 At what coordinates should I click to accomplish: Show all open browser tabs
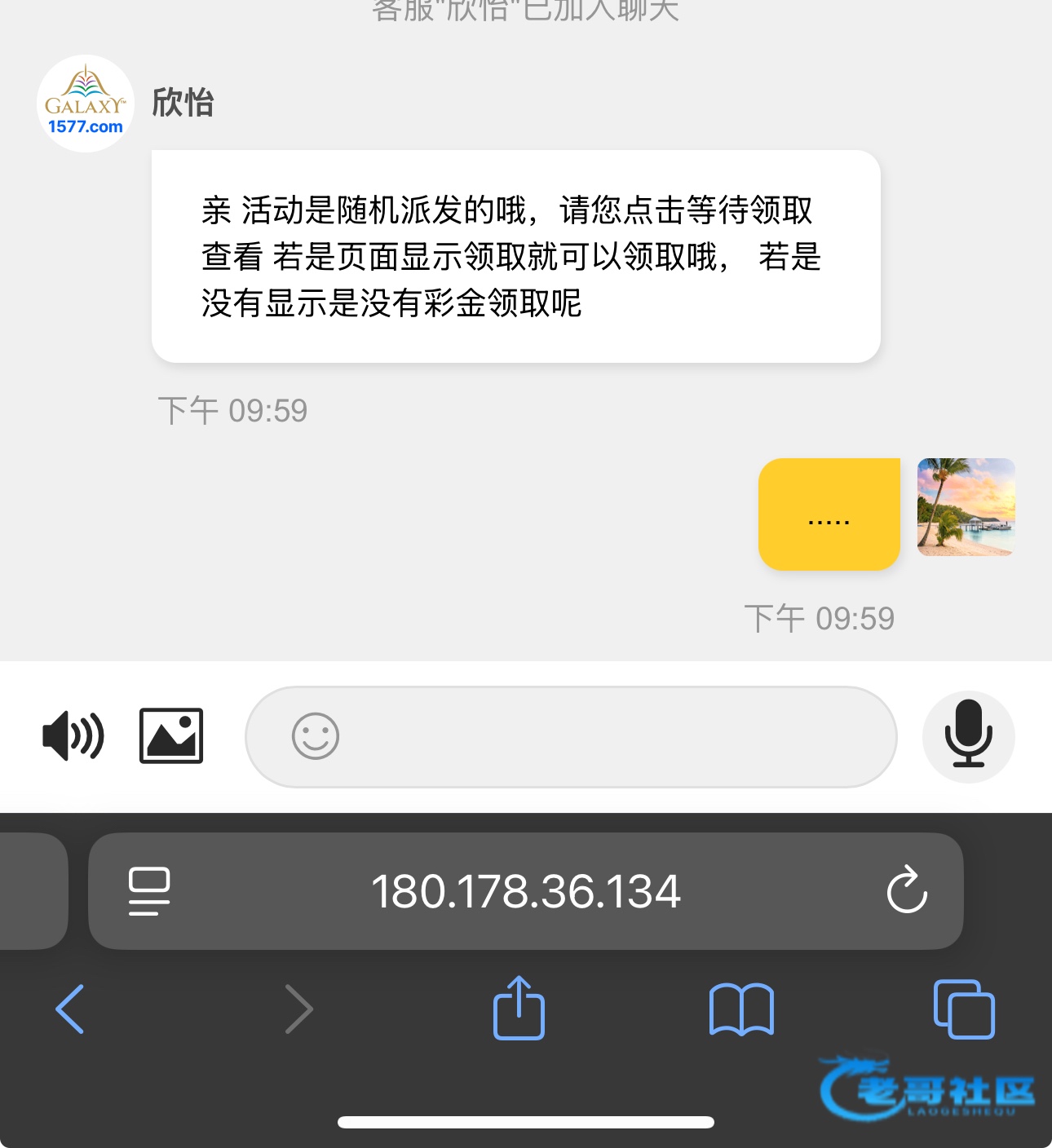(964, 1009)
